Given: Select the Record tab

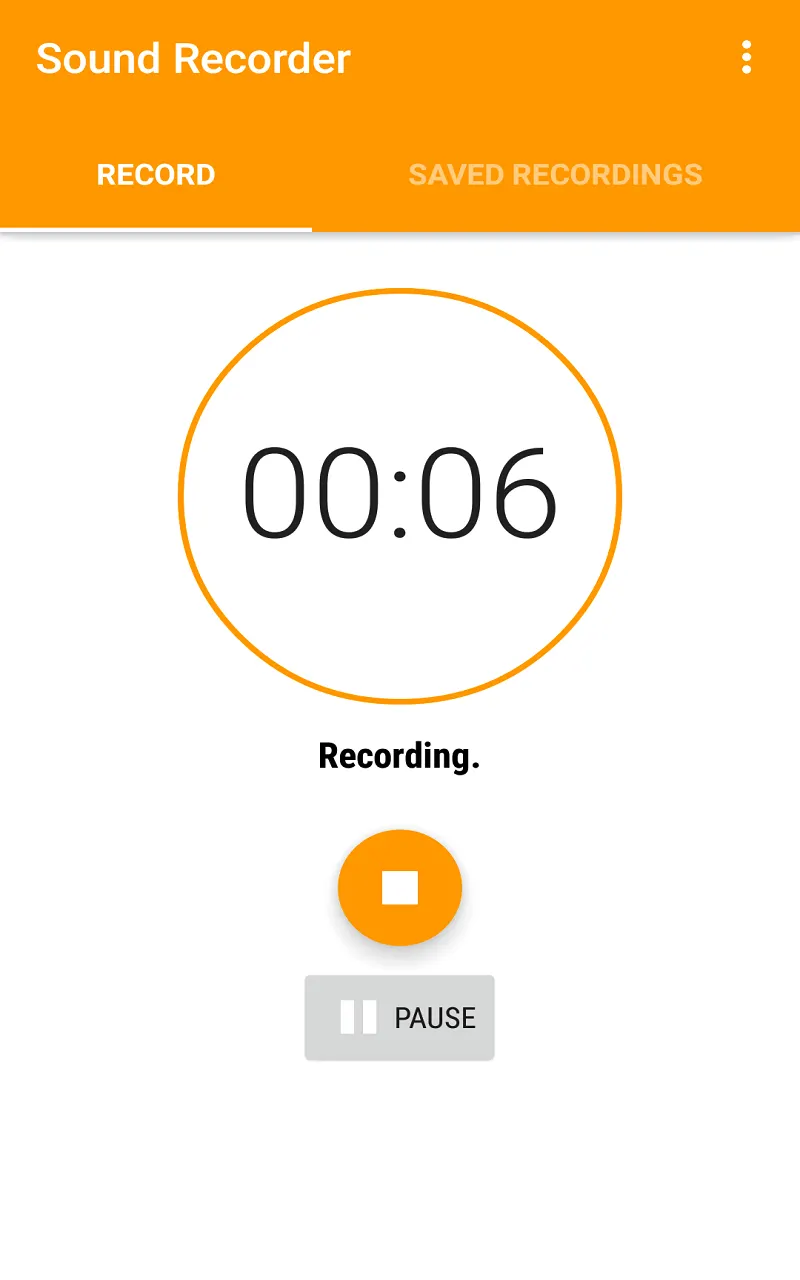Looking at the screenshot, I should [x=156, y=174].
